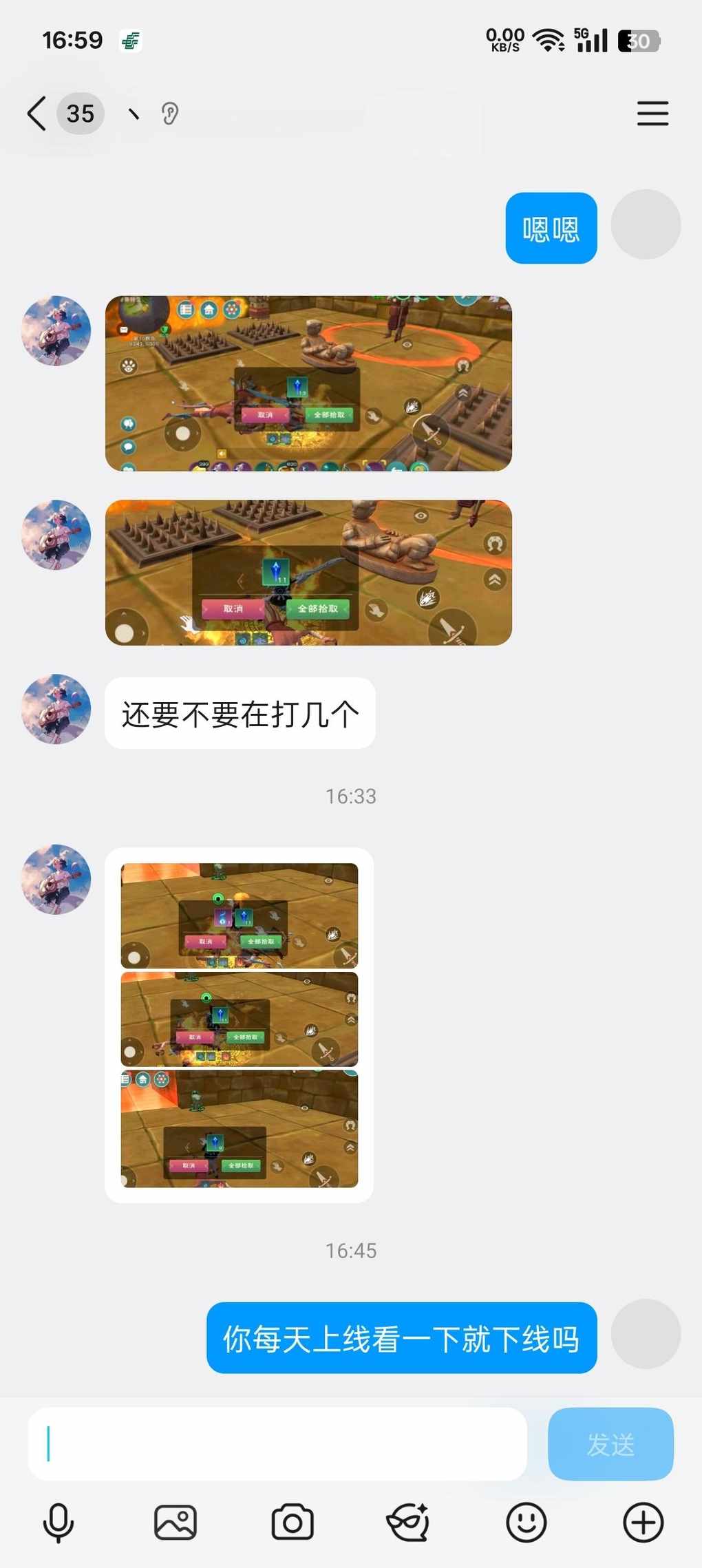Open the photo gallery picker
702x1568 pixels.
pos(175,1522)
